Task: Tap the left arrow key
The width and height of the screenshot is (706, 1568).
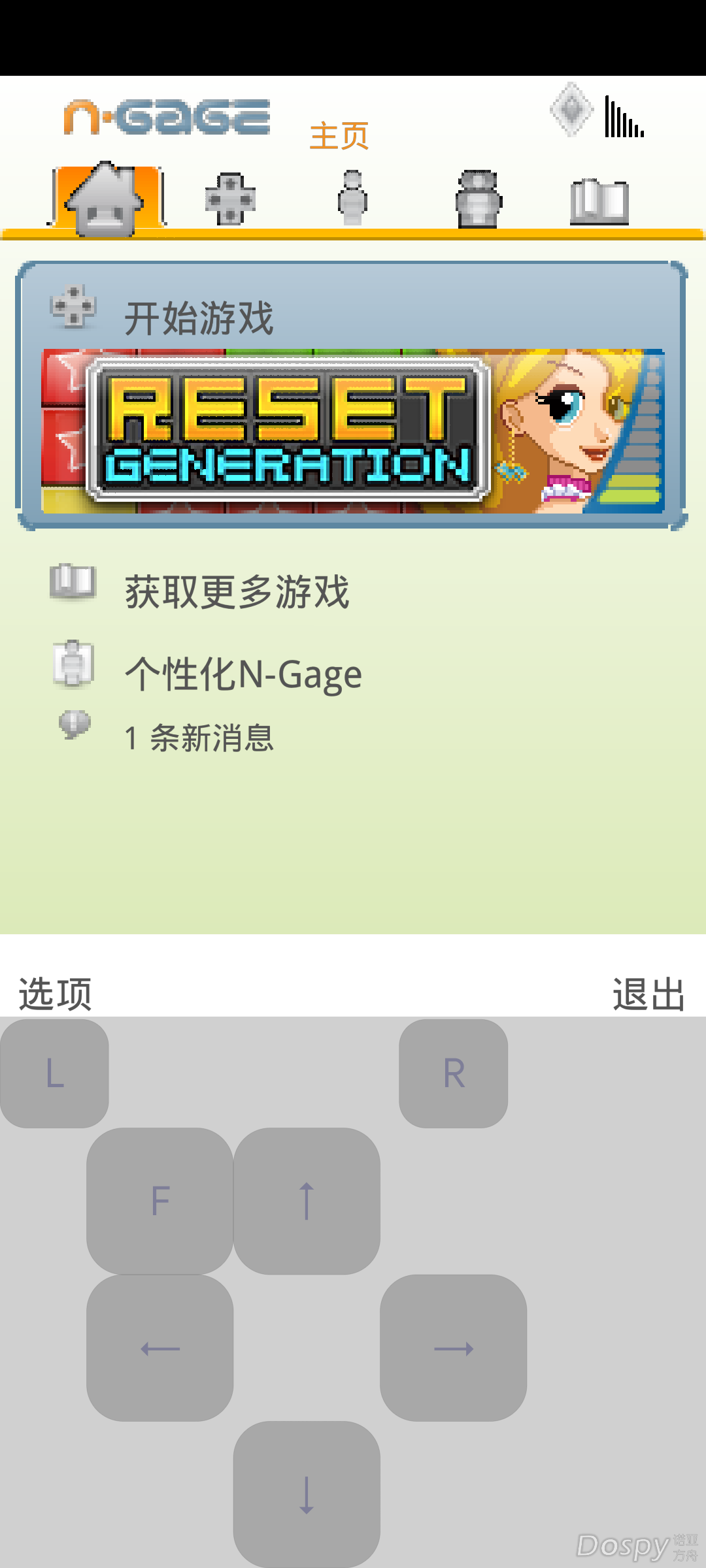Action: pos(160,1348)
